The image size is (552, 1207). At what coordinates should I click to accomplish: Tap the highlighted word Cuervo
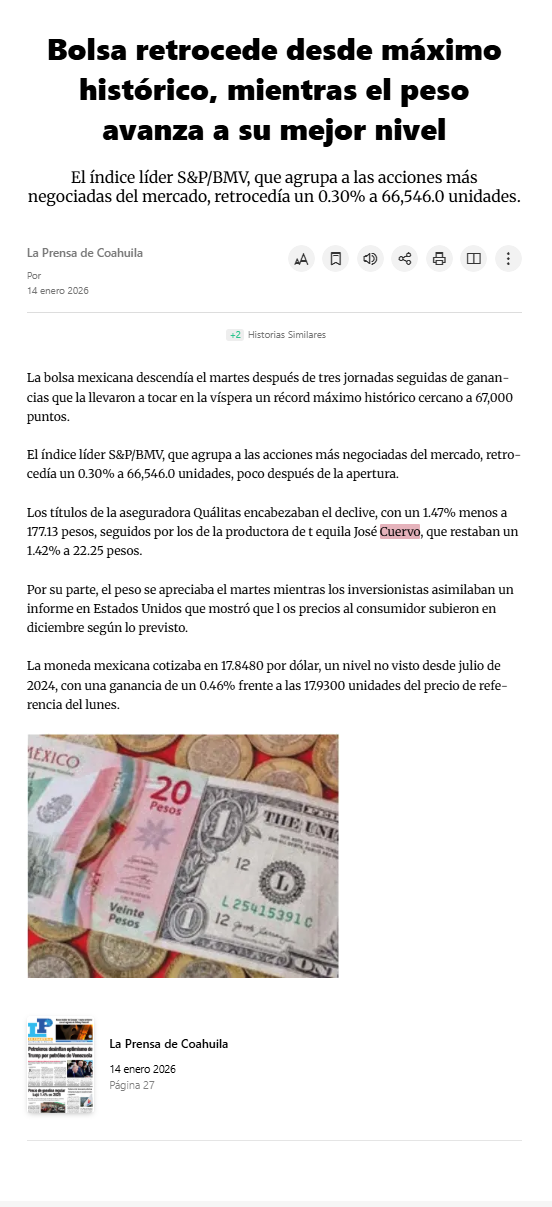(x=400, y=532)
